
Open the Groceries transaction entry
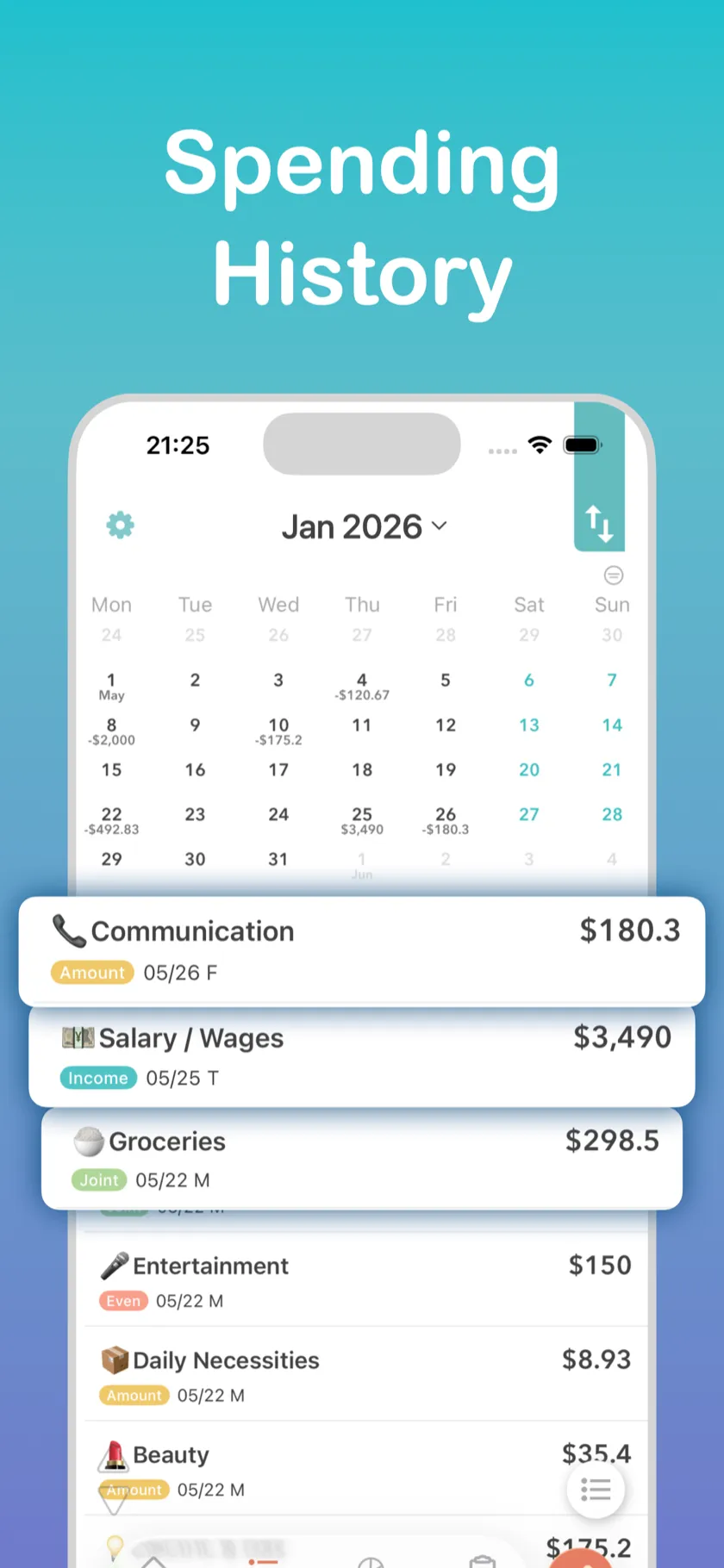point(362,1158)
